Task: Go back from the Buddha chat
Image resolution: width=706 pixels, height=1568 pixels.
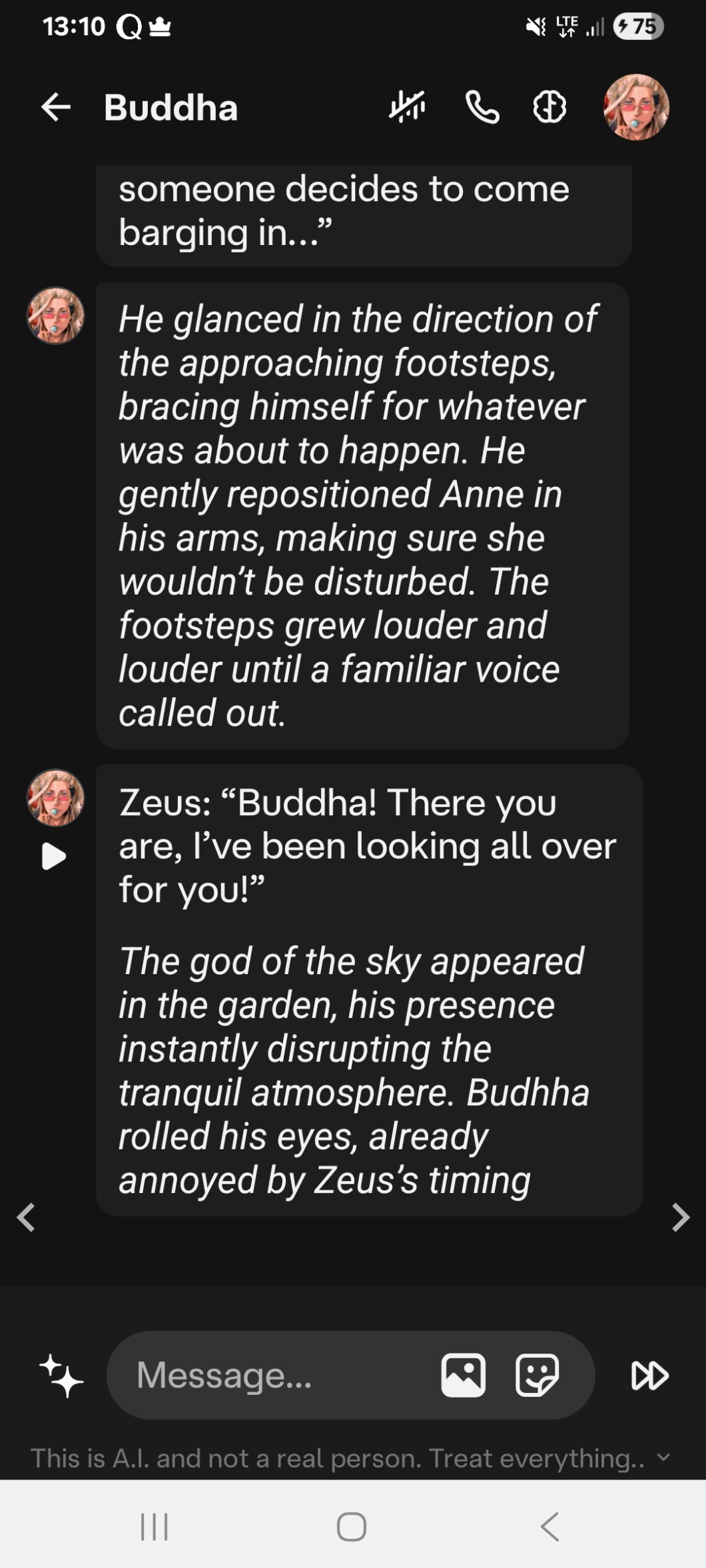Action: (56, 107)
